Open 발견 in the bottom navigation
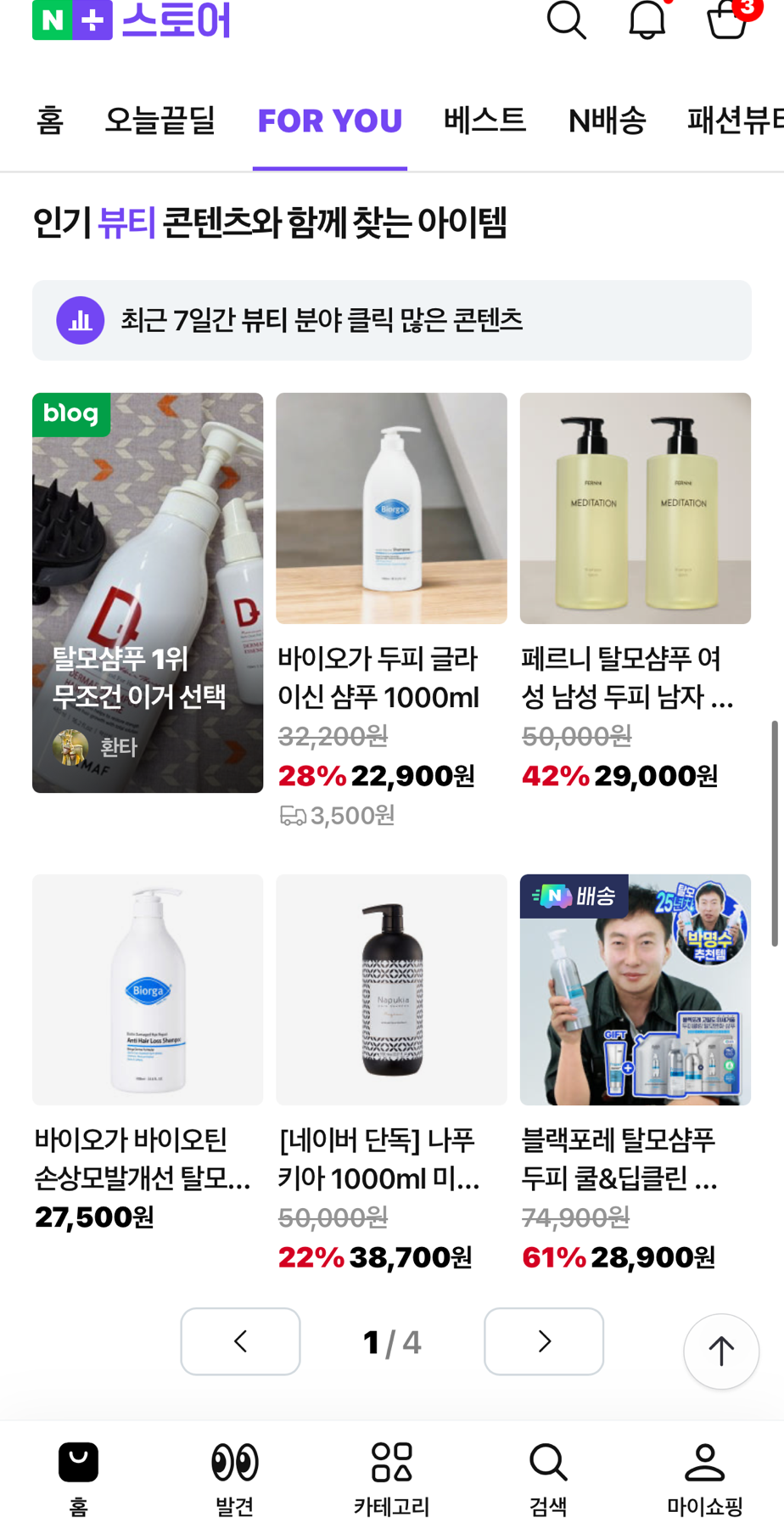The image size is (784, 1523). 235,1479
